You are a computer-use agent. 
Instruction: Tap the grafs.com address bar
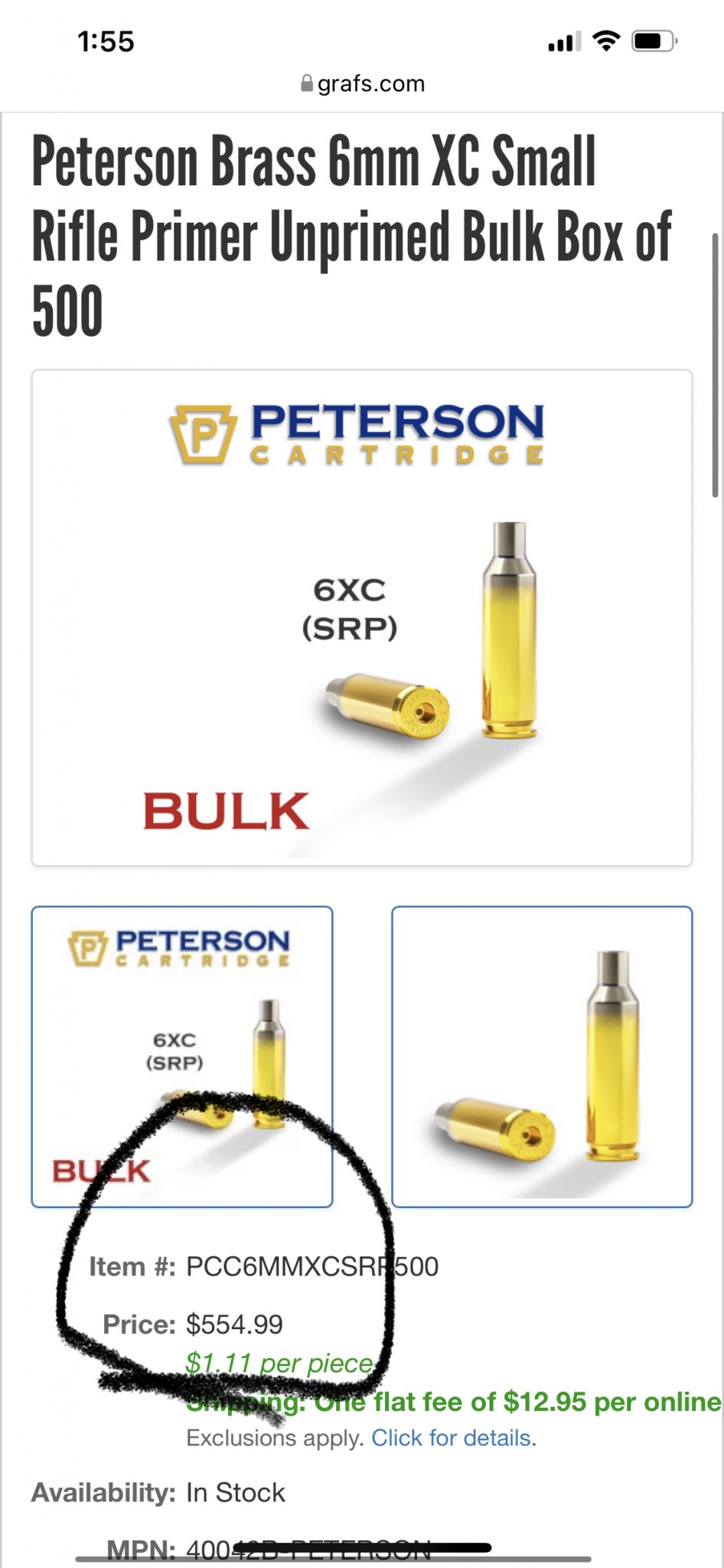click(x=362, y=83)
